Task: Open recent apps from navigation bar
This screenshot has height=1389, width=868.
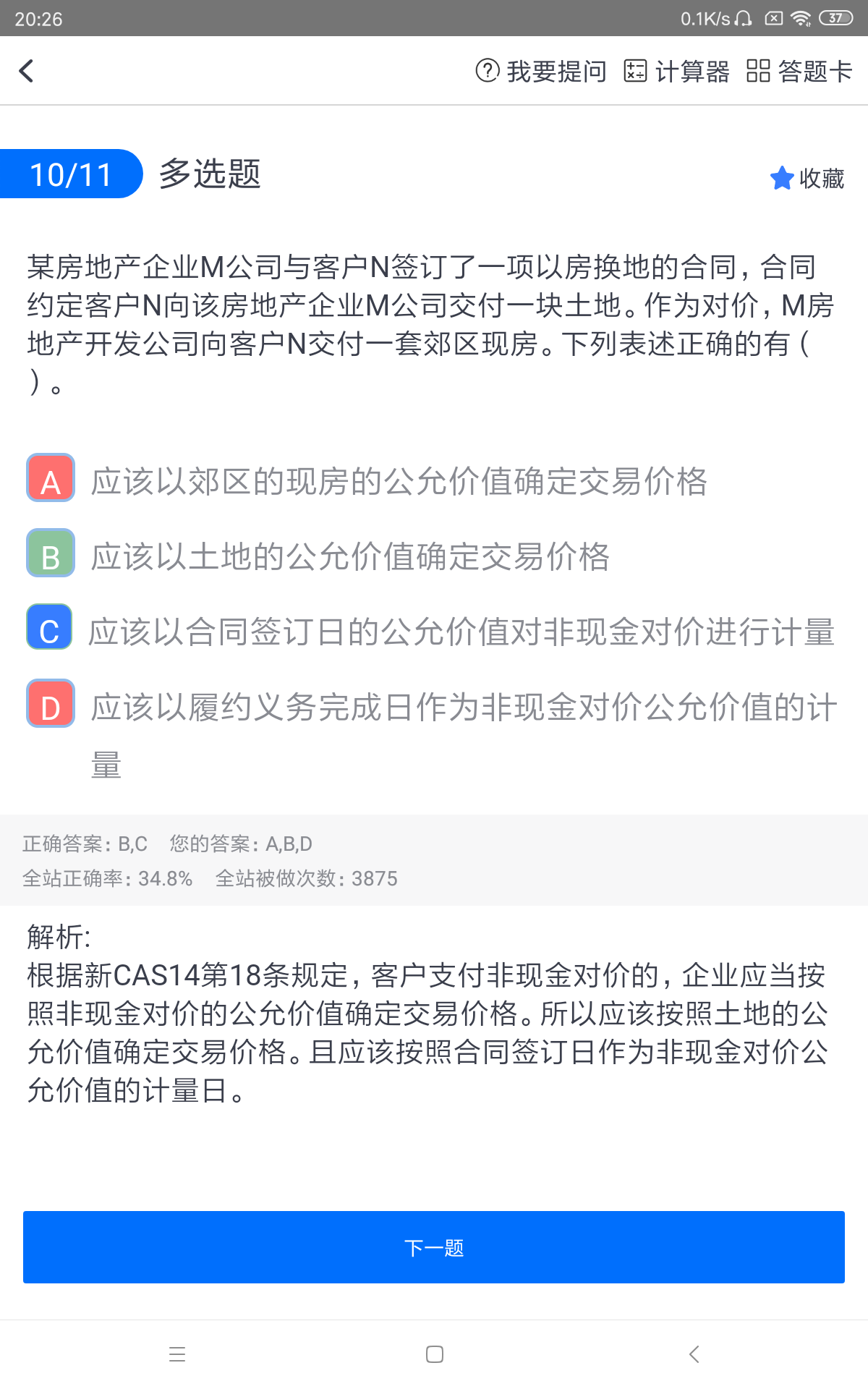Action: point(177,1354)
